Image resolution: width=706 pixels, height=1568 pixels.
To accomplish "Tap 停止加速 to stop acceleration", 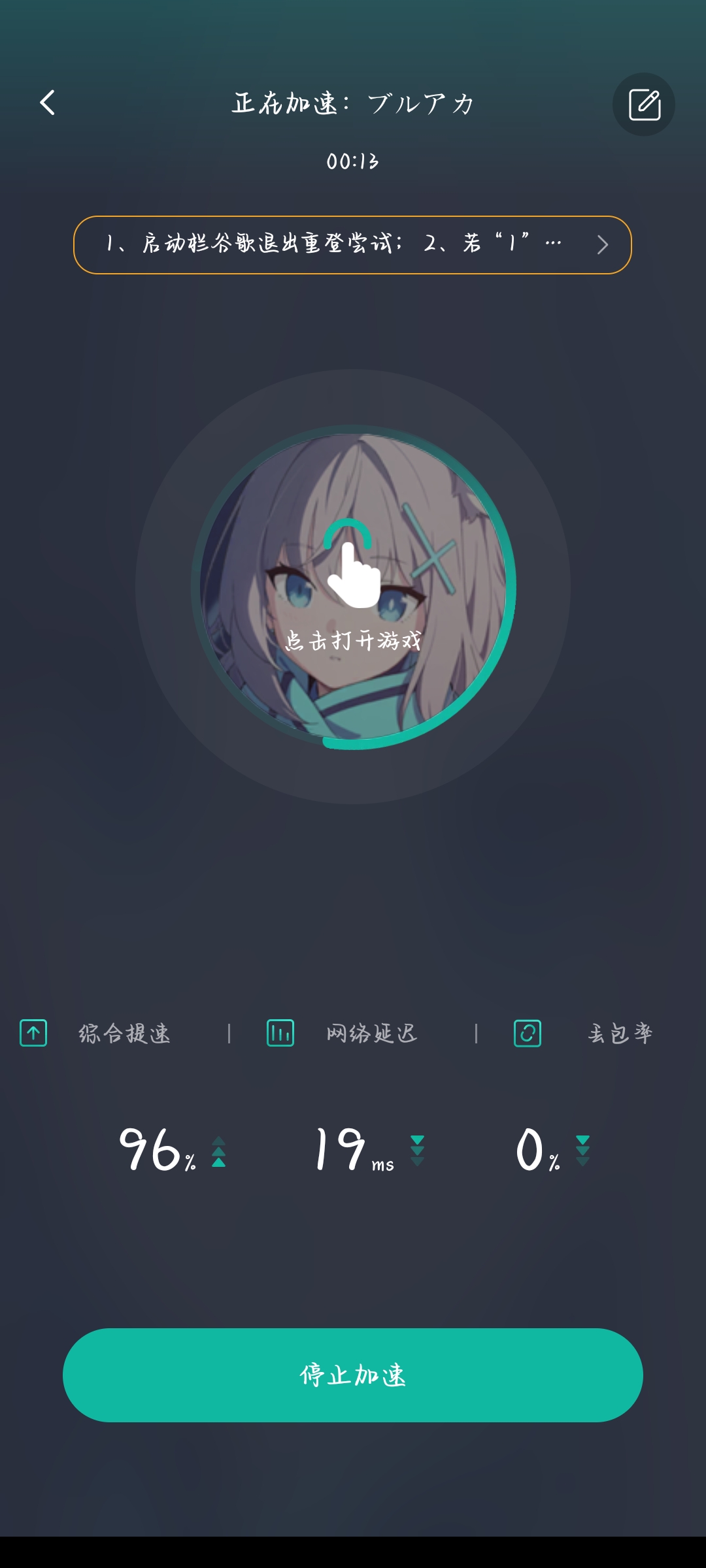I will tap(353, 1375).
